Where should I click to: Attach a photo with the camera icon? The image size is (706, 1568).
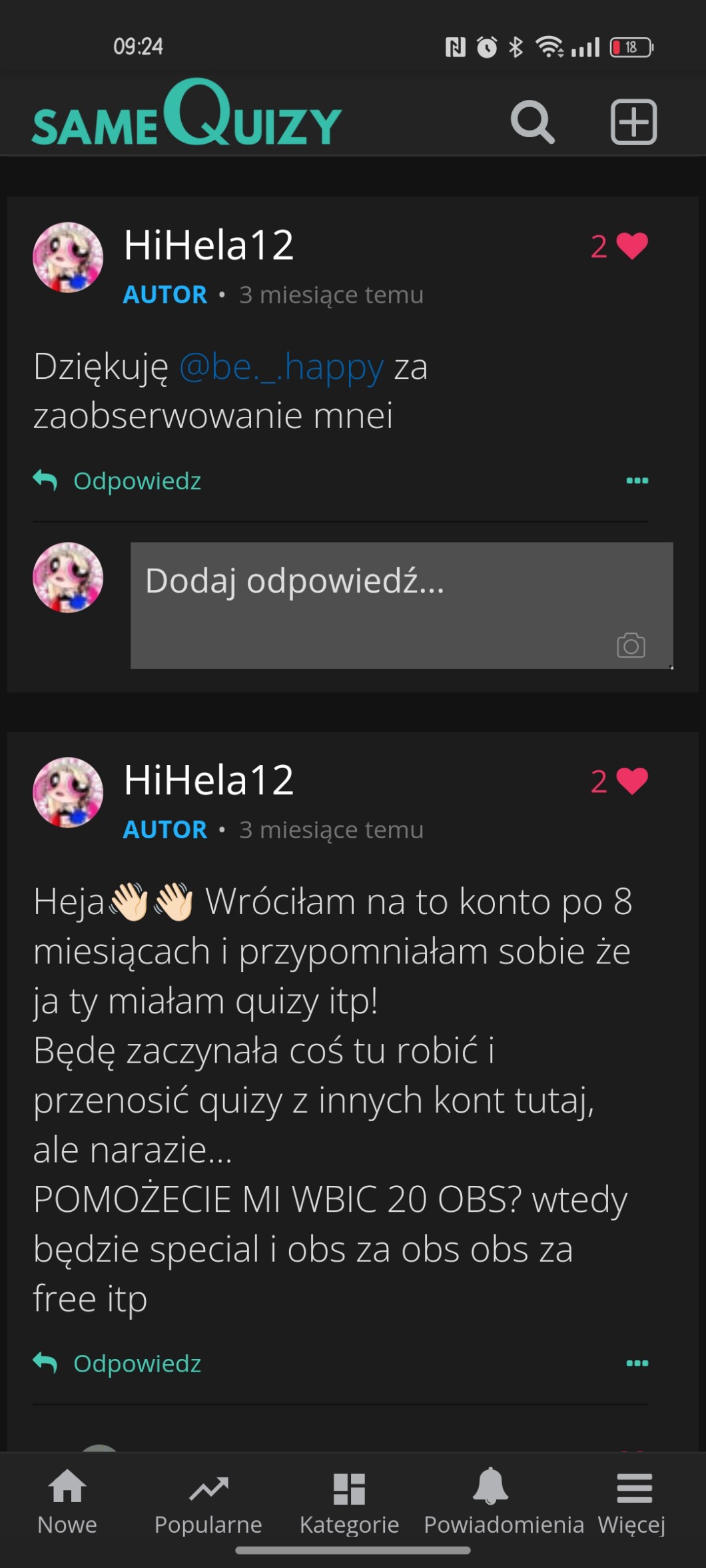[630, 645]
